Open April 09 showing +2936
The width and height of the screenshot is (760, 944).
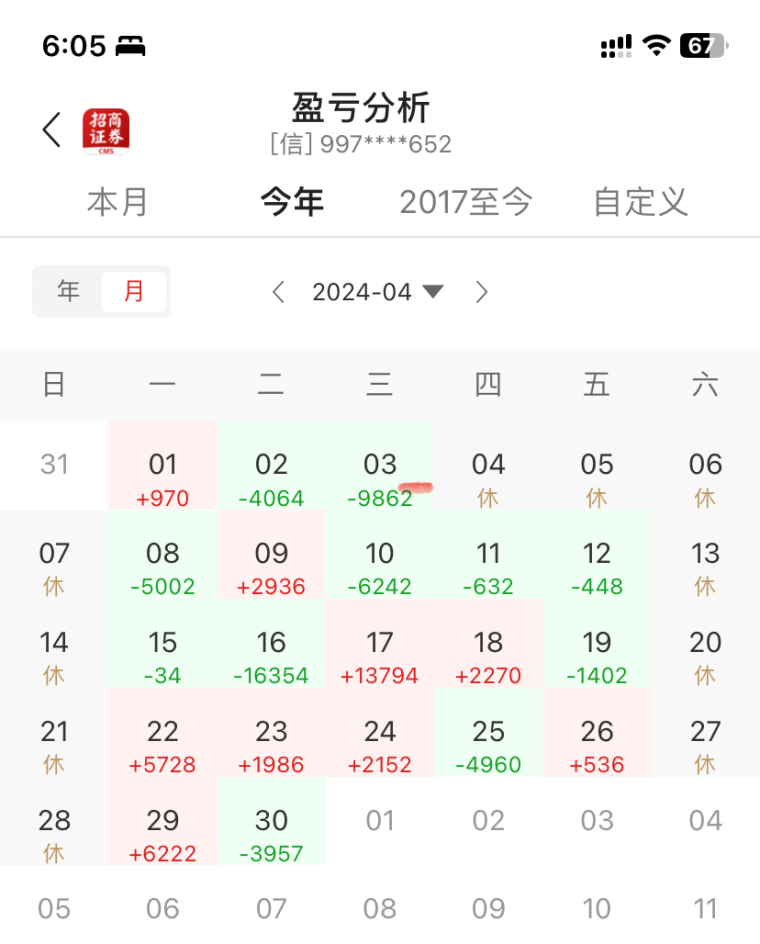[271, 567]
